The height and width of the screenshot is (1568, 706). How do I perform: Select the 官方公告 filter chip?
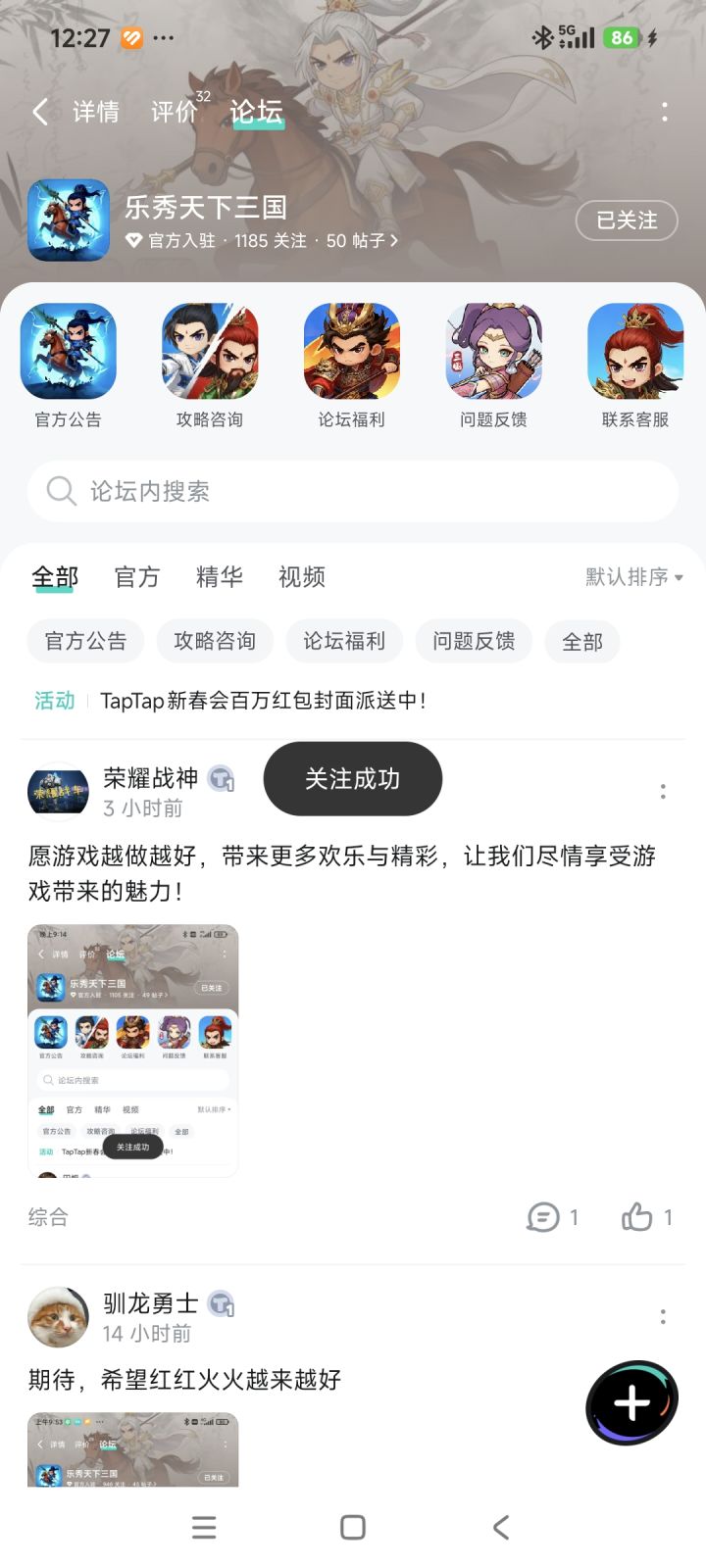(85, 641)
